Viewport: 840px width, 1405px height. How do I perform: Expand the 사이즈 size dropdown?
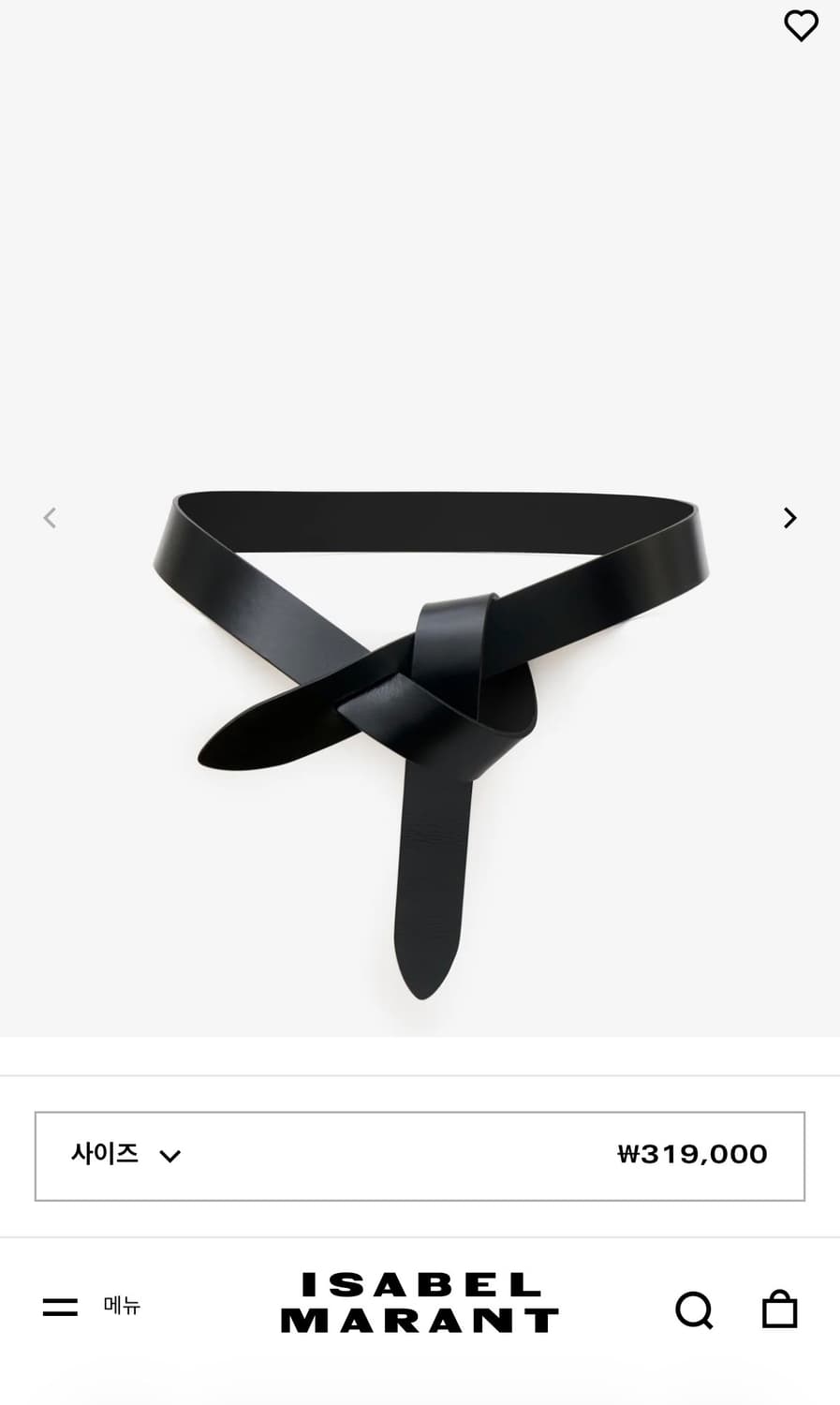click(x=126, y=1155)
